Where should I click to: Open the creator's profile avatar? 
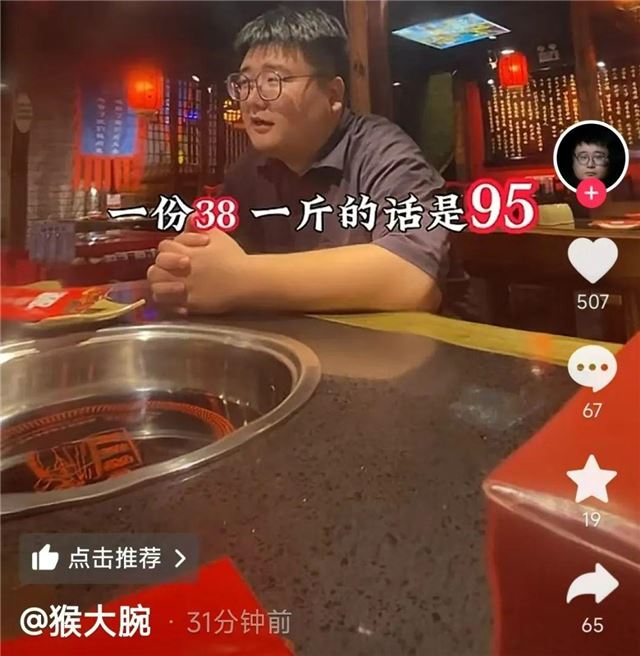591,157
